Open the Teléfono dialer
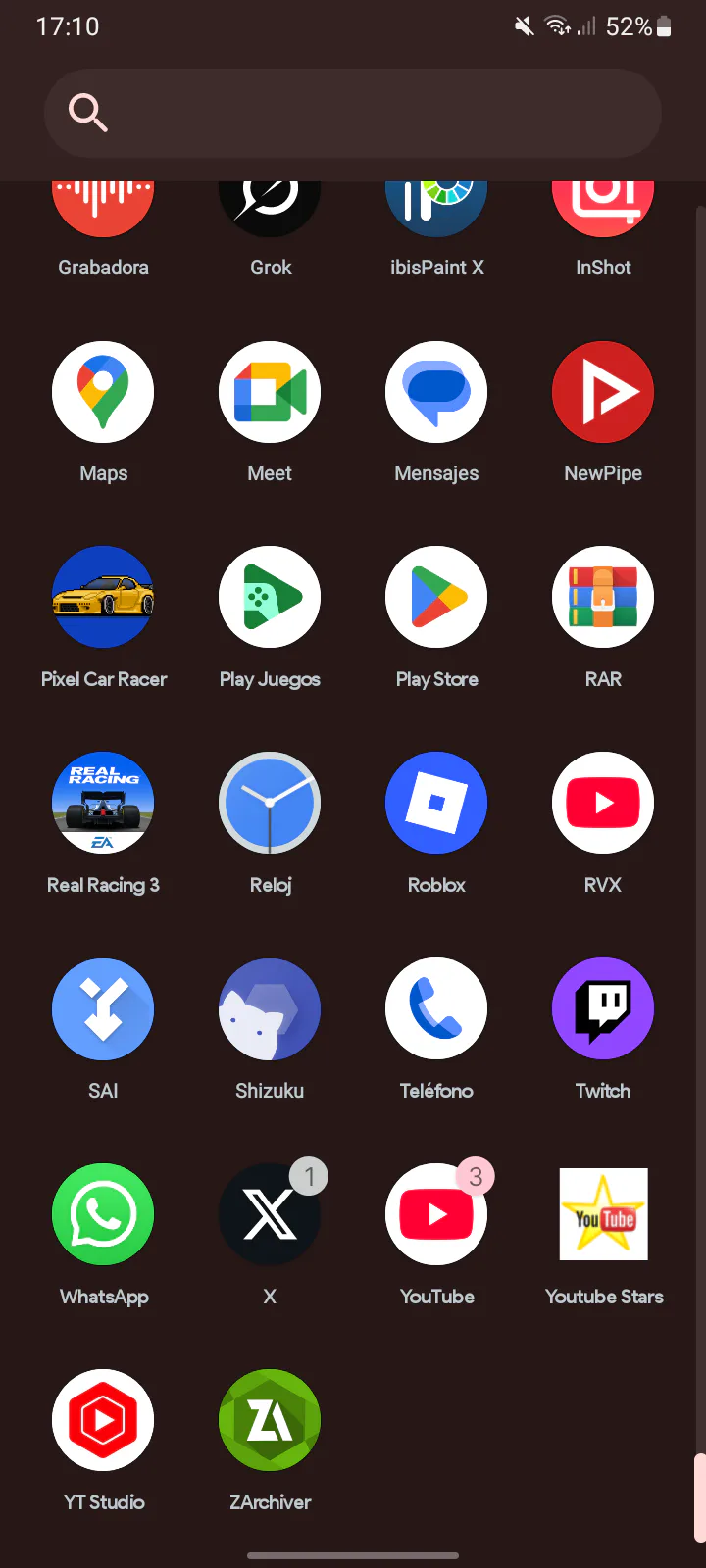 coord(436,1009)
